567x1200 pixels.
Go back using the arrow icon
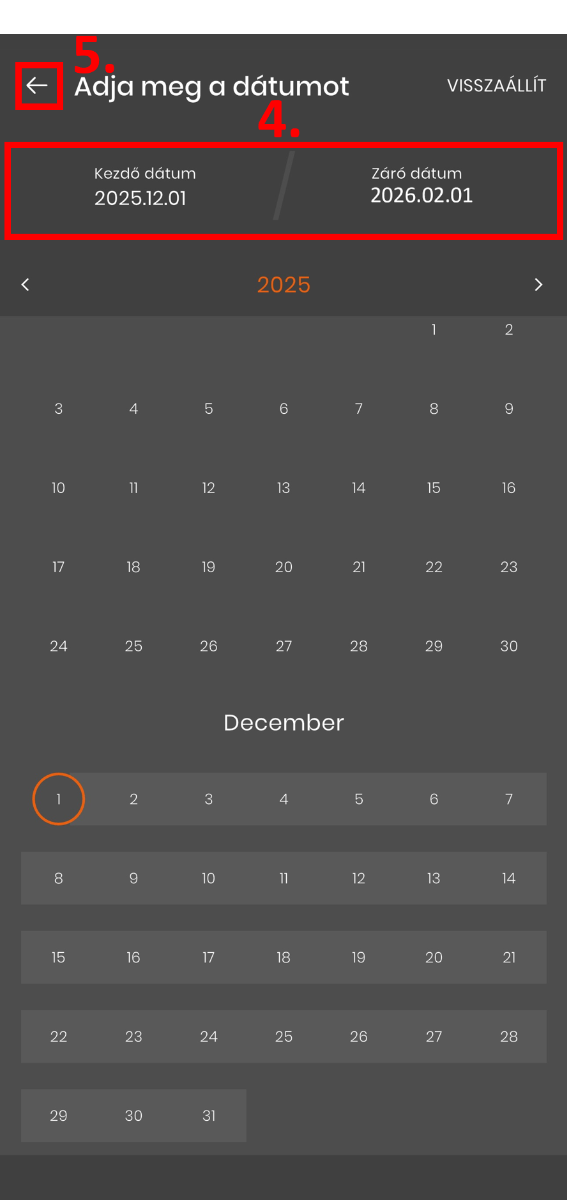pyautogui.click(x=37, y=86)
